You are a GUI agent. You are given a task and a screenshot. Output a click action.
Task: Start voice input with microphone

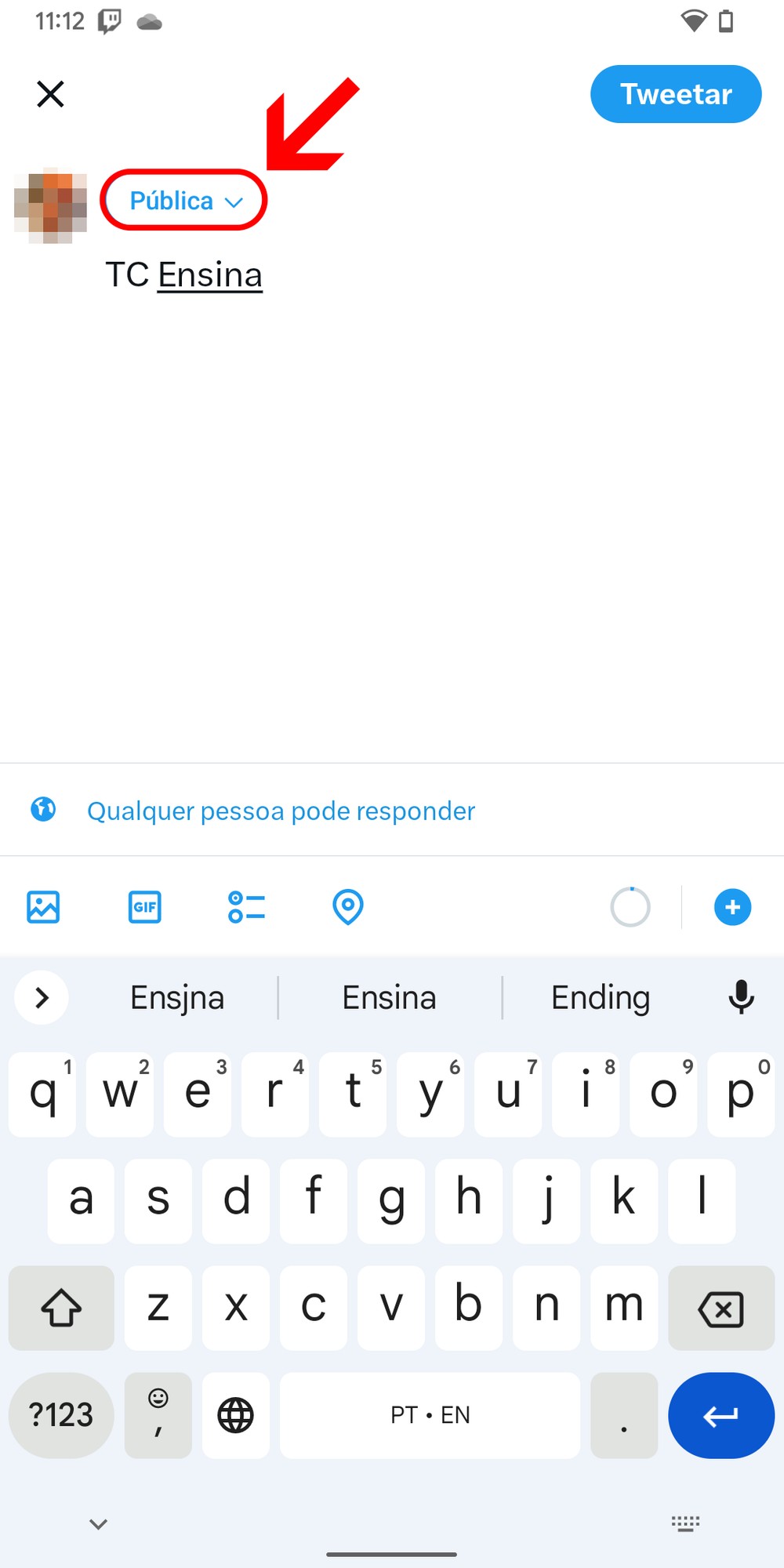[x=741, y=998]
